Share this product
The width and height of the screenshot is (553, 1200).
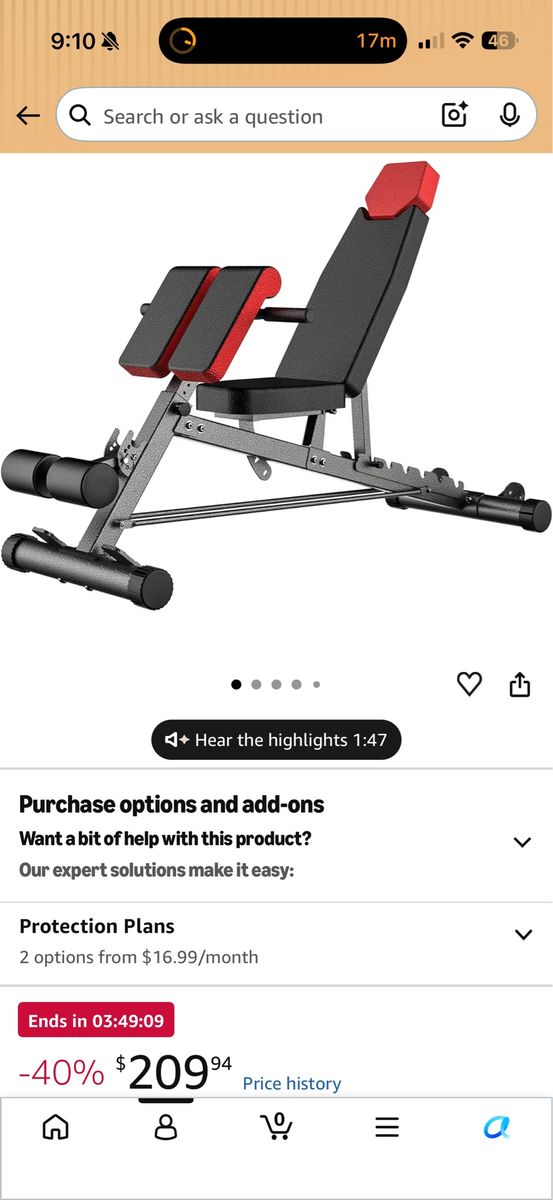coord(520,684)
